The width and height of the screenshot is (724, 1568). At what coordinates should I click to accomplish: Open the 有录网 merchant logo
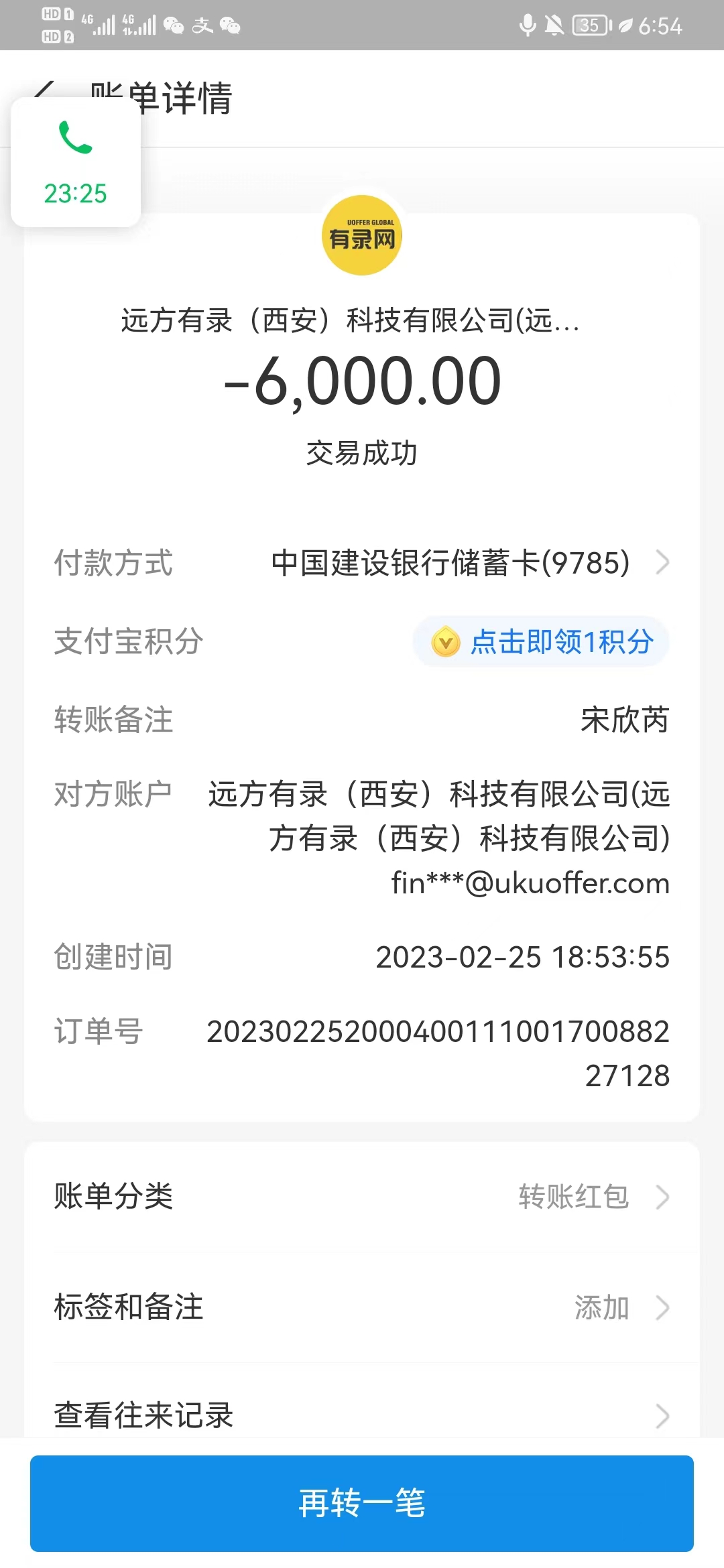click(x=362, y=235)
